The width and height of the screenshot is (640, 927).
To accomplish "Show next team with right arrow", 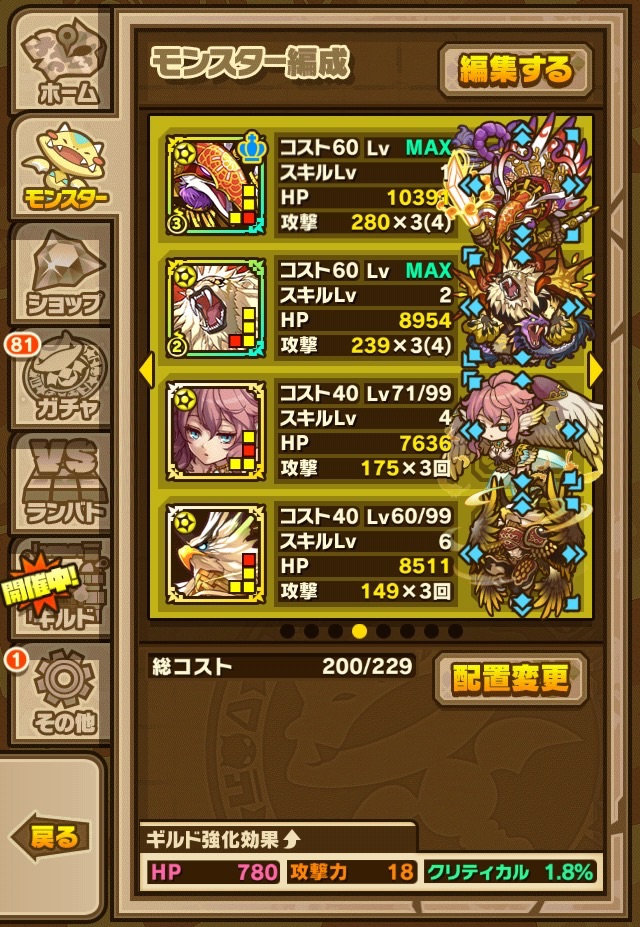I will [x=597, y=370].
